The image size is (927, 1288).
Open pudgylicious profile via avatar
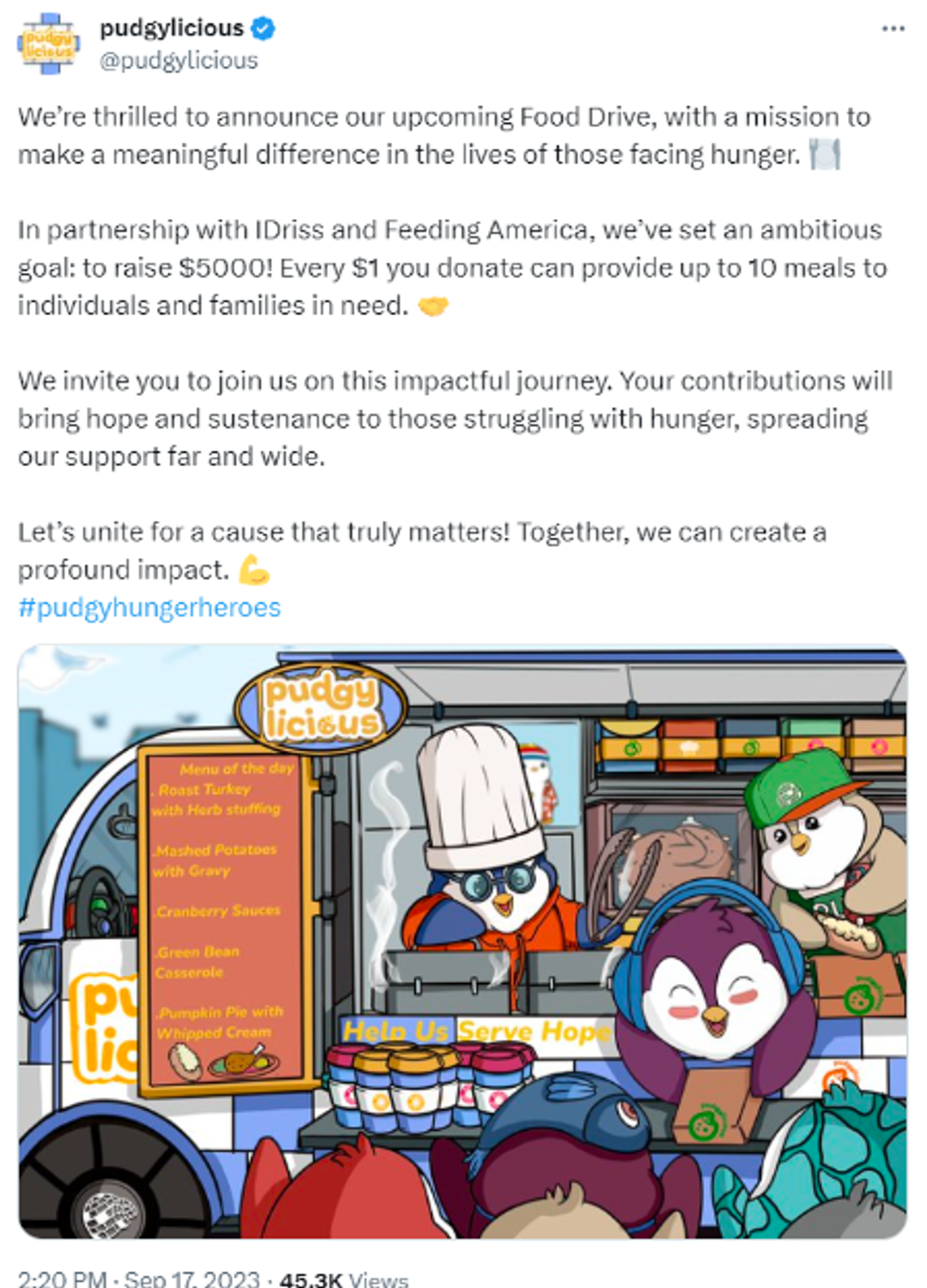tap(49, 44)
